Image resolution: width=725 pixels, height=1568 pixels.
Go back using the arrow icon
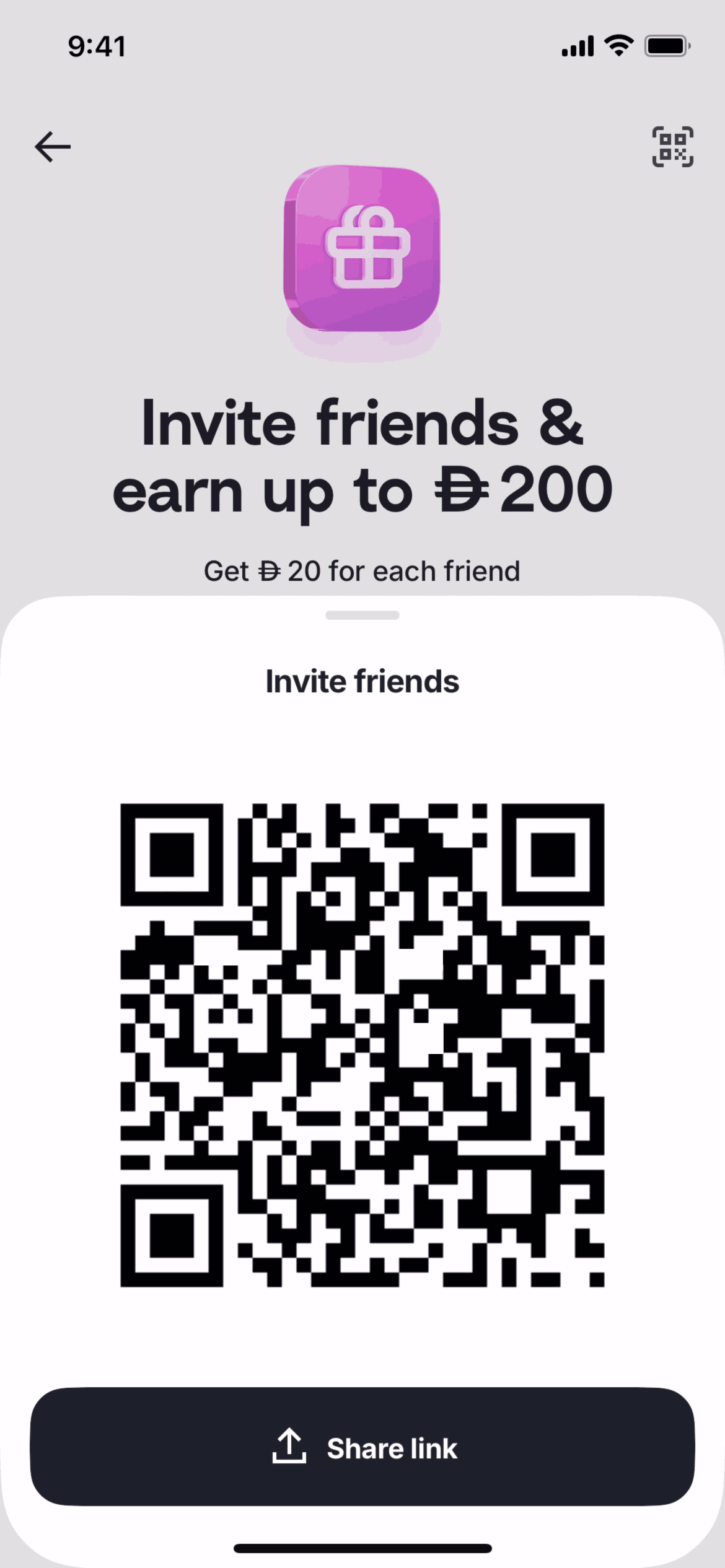(53, 147)
